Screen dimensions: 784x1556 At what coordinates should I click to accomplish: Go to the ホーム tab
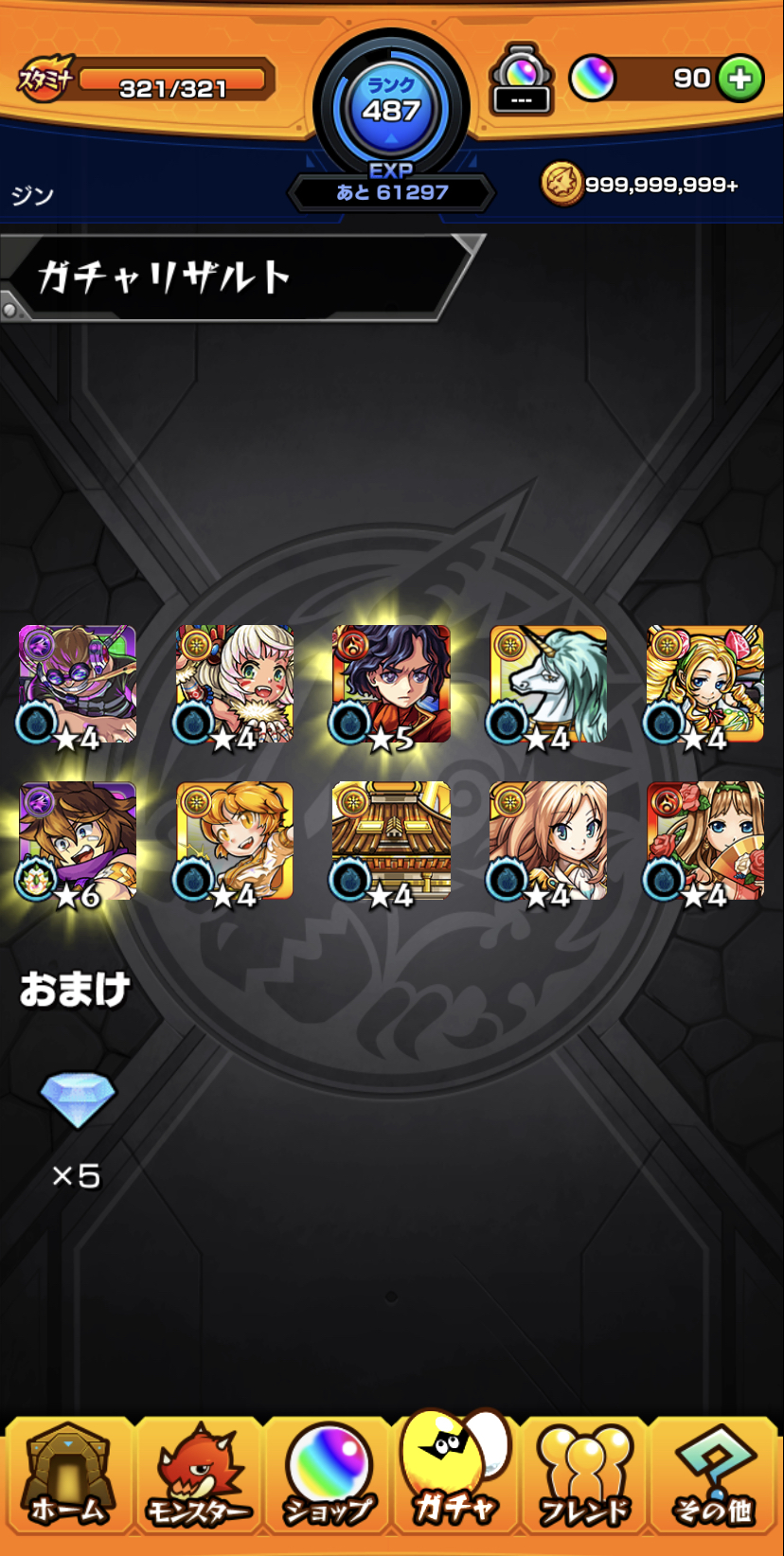[x=66, y=1474]
